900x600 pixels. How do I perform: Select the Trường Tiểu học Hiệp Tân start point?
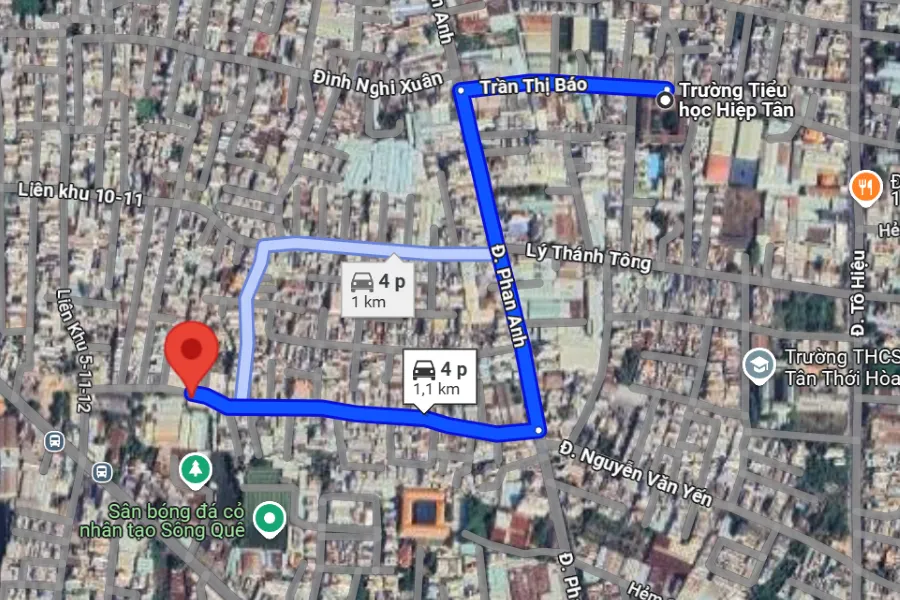[x=665, y=98]
